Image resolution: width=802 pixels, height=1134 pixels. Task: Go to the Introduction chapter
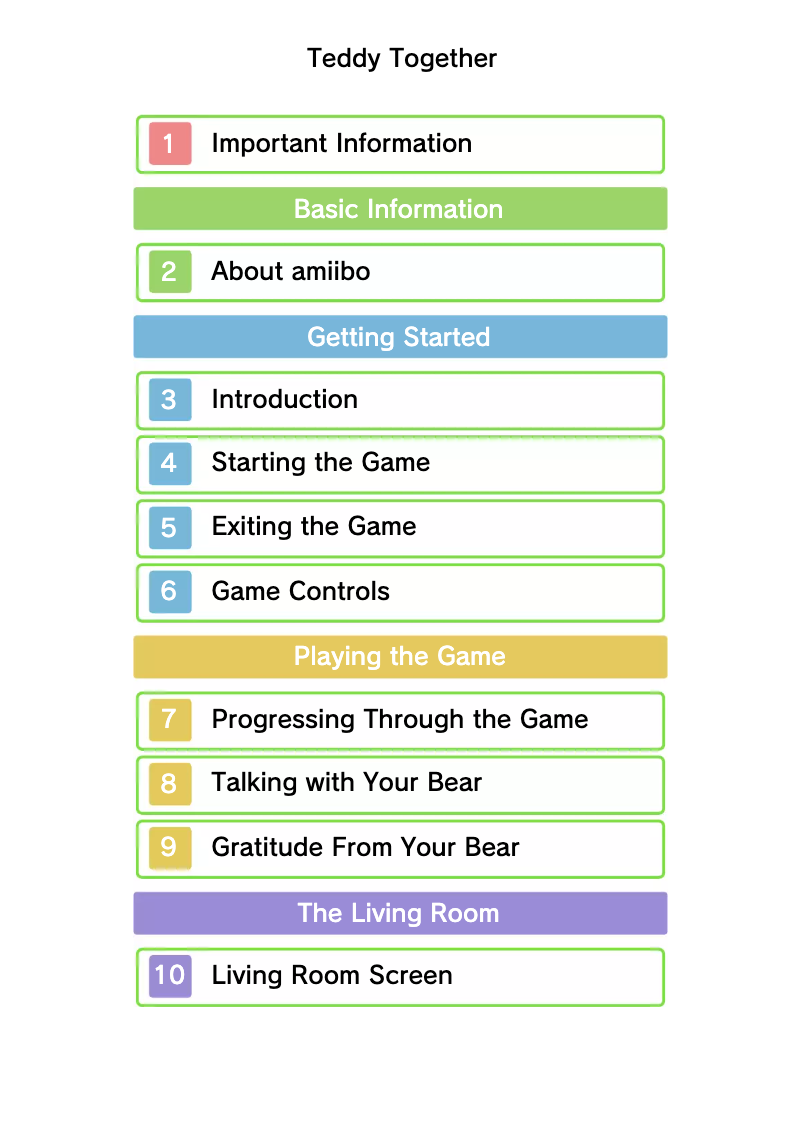click(400, 400)
